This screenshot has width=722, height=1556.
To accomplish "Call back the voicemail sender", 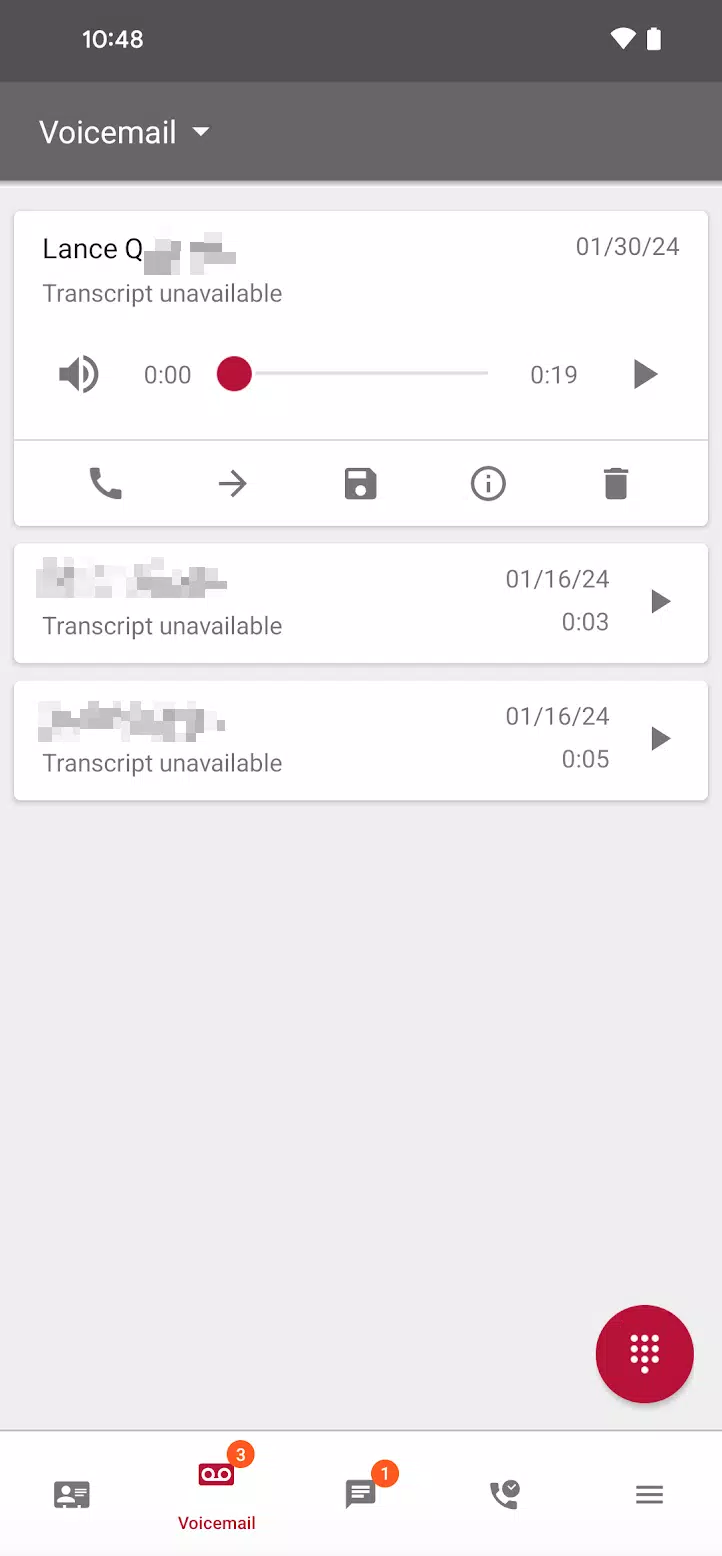I will (x=105, y=484).
